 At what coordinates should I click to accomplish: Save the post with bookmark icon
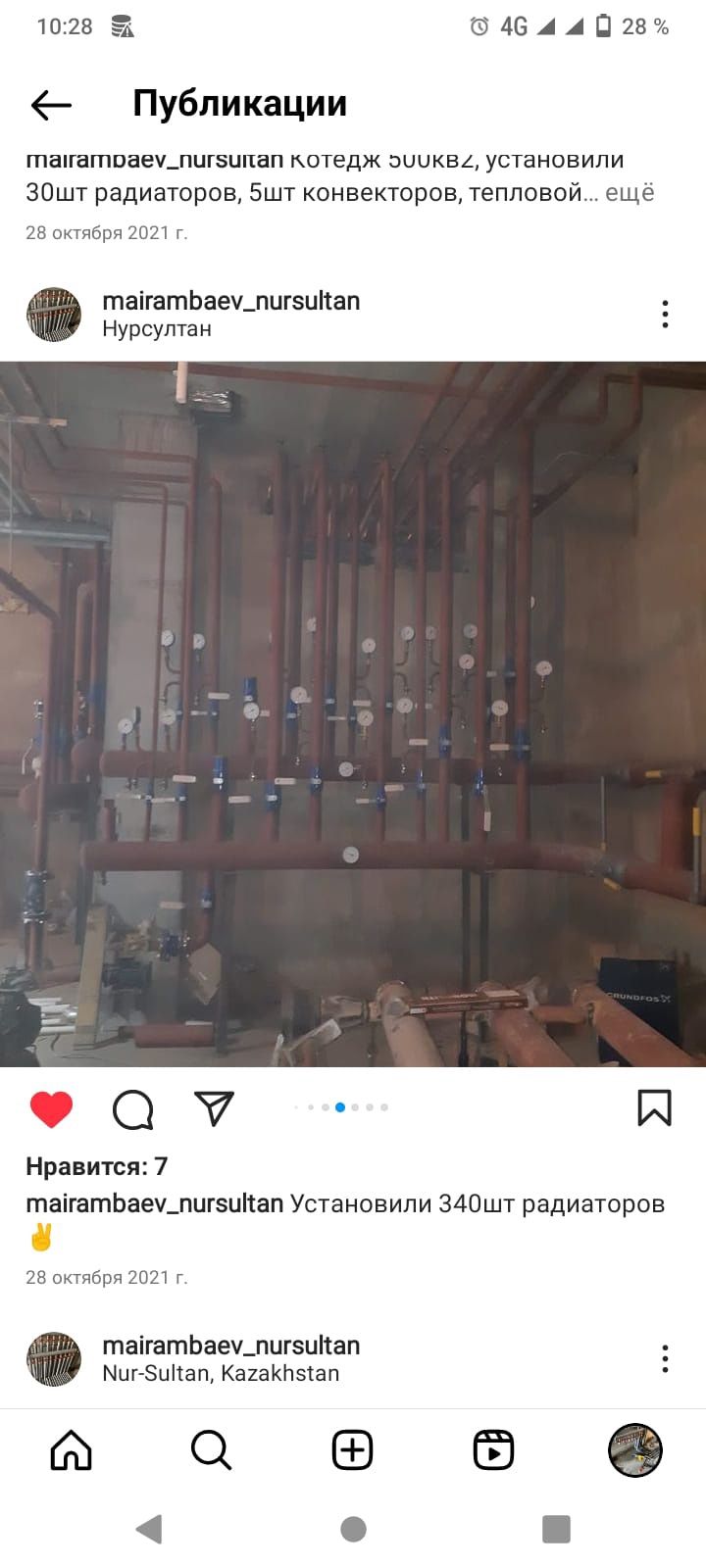click(654, 1108)
